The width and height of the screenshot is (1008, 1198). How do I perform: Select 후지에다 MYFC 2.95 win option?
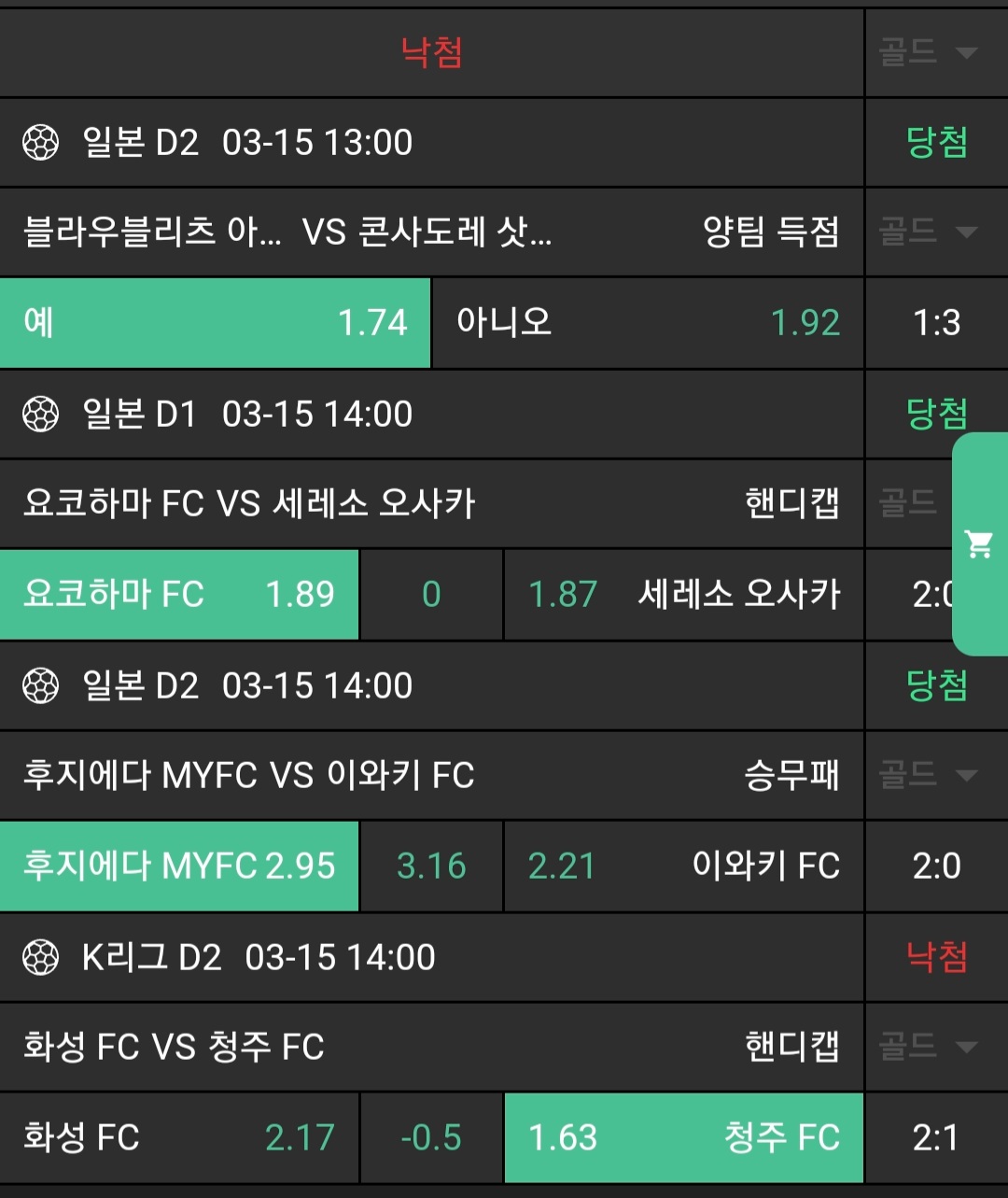pyautogui.click(x=179, y=867)
